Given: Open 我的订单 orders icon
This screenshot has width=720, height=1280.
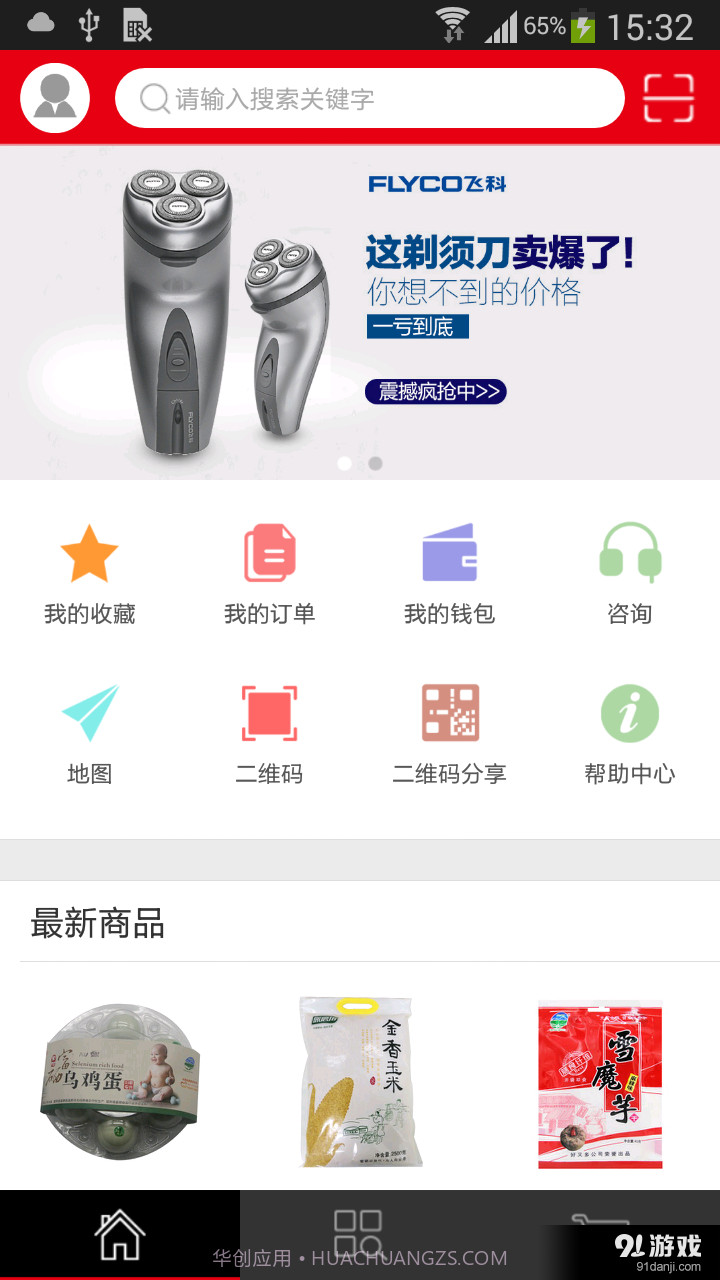Looking at the screenshot, I should 270,553.
